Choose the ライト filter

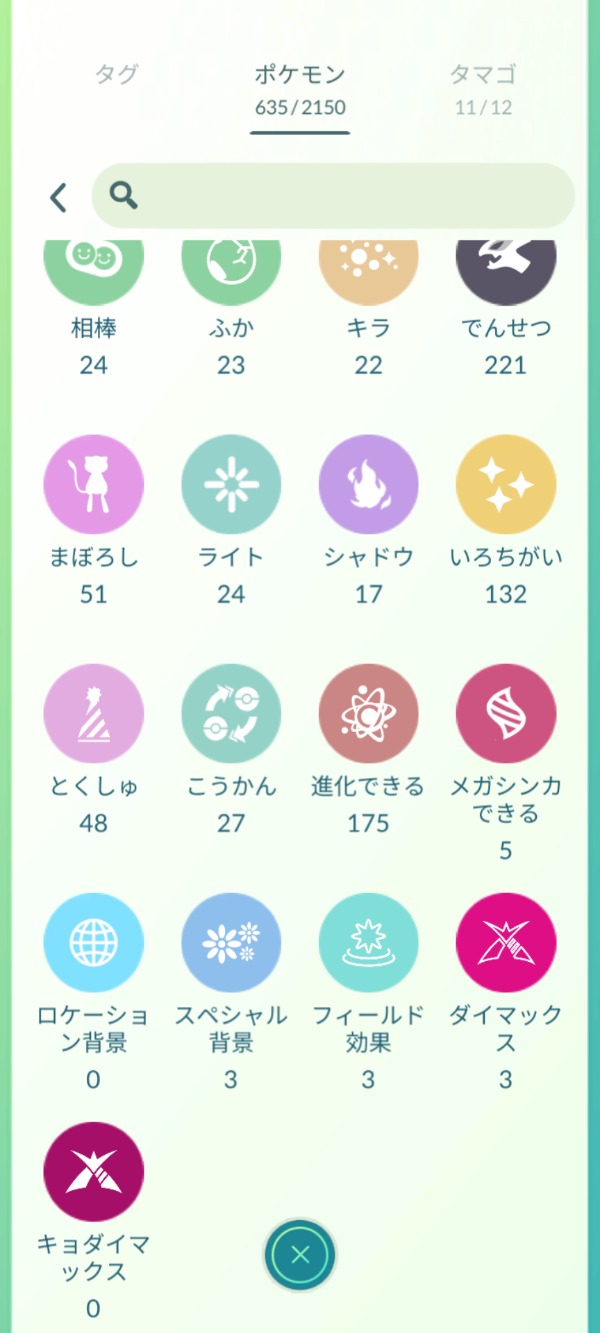[x=231, y=485]
